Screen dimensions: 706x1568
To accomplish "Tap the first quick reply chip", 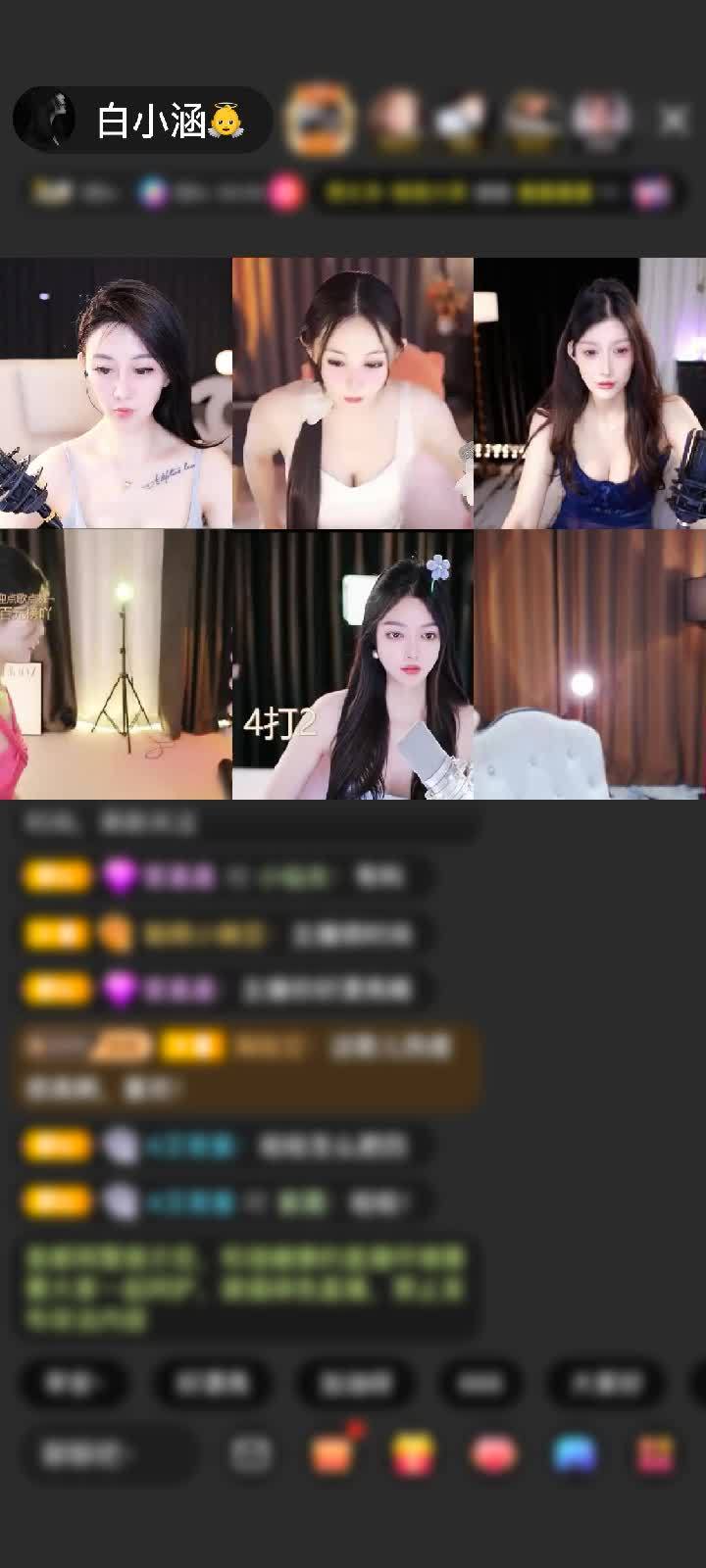I will (x=72, y=1383).
